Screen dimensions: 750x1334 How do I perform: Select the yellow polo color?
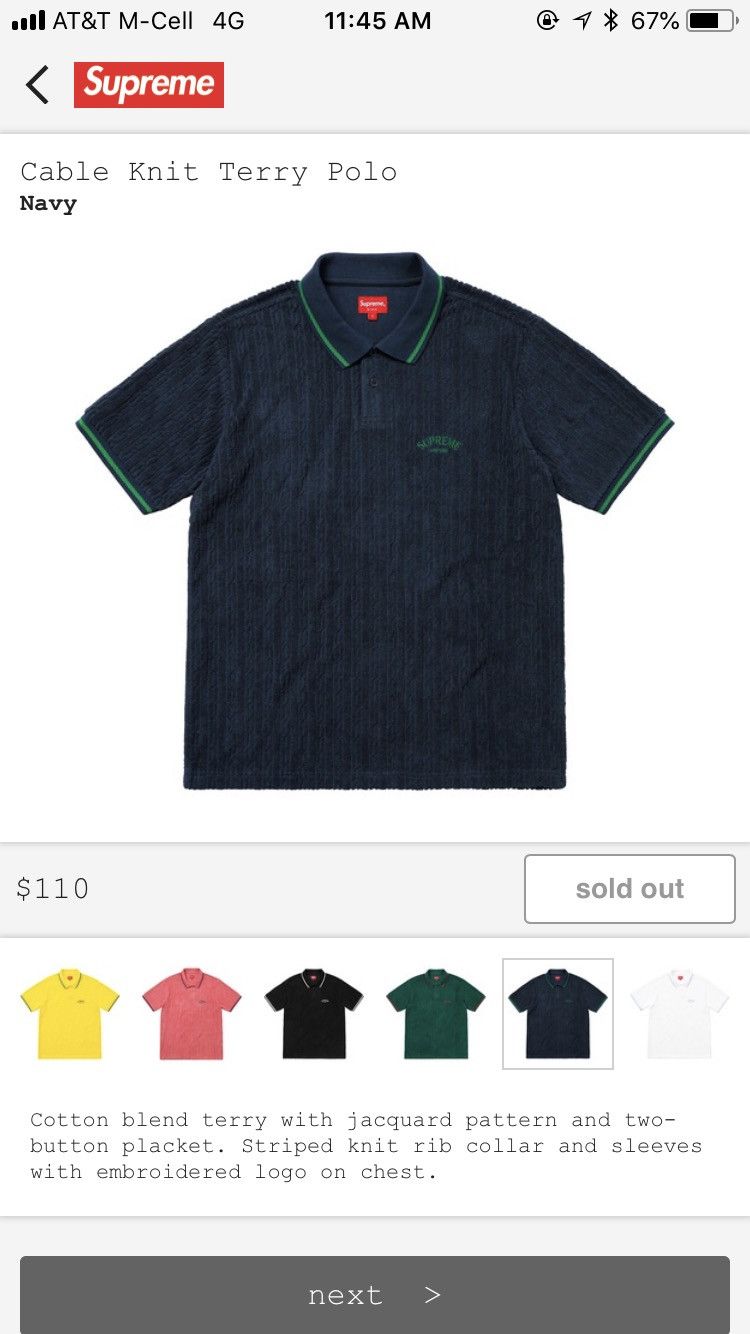tap(70, 1013)
